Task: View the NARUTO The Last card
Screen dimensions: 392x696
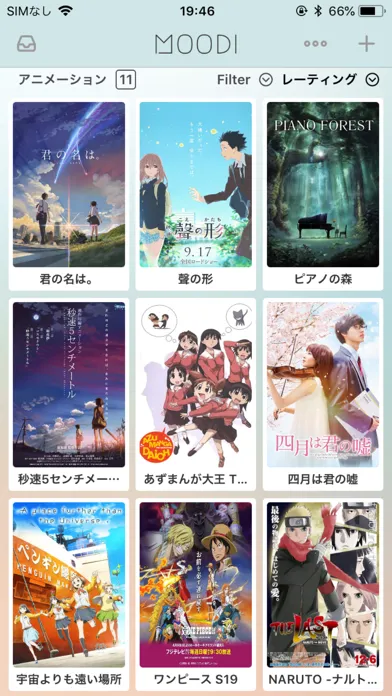Action: coord(323,594)
